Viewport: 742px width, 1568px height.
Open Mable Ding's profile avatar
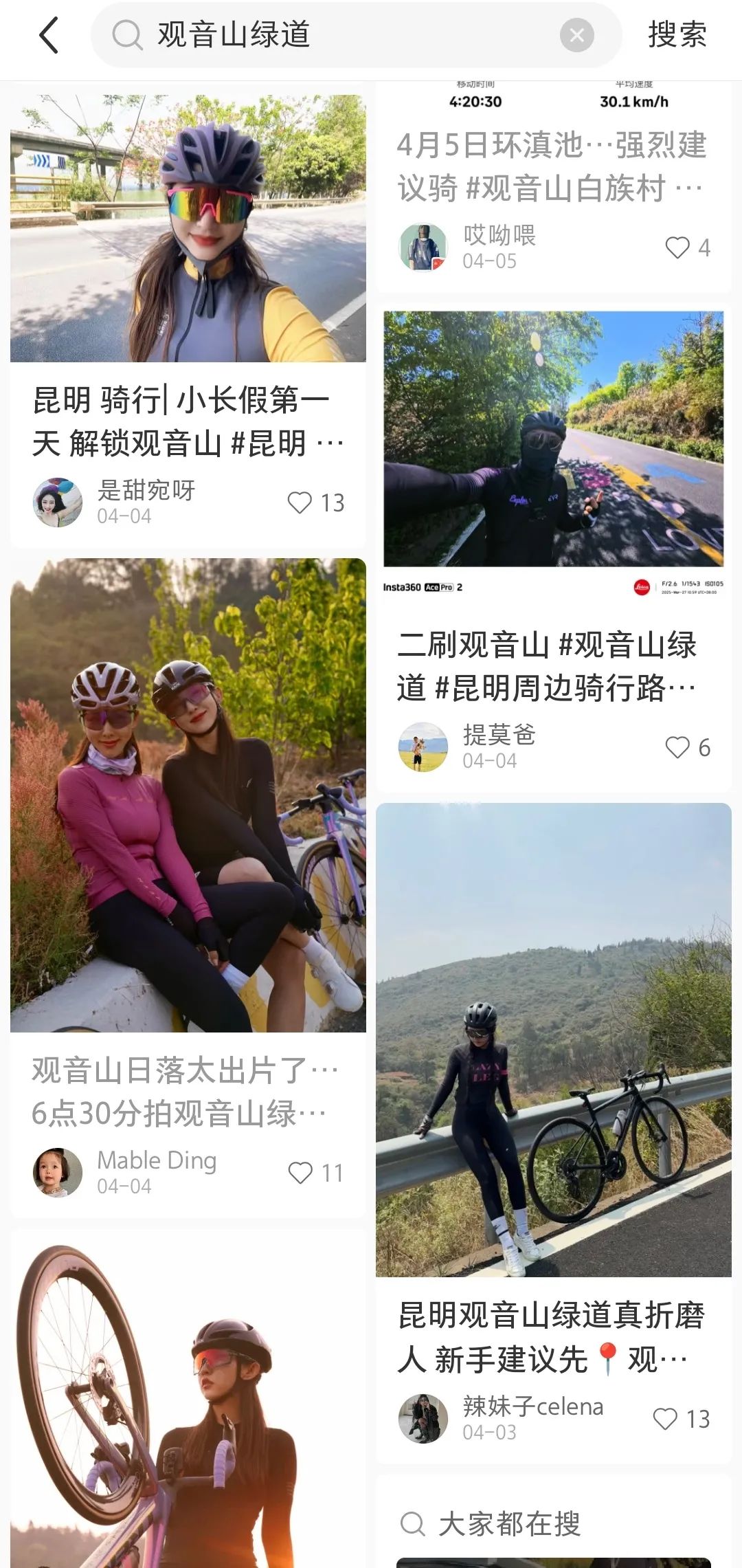click(58, 1169)
